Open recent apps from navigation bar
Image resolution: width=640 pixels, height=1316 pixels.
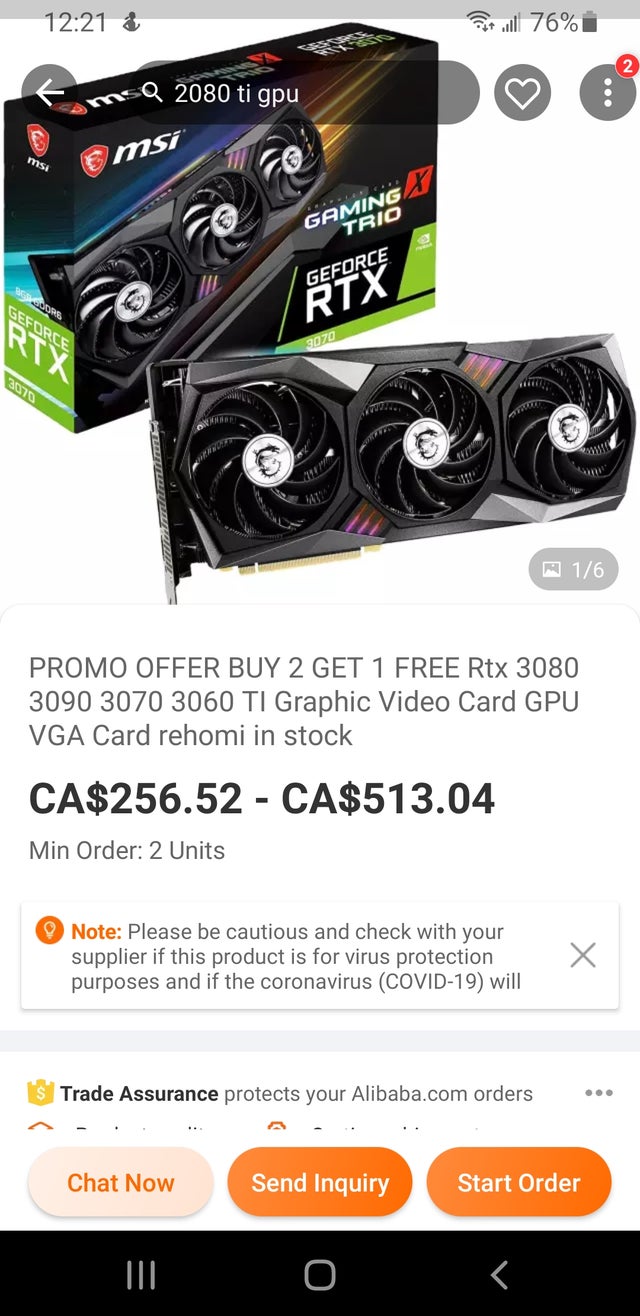click(141, 1274)
